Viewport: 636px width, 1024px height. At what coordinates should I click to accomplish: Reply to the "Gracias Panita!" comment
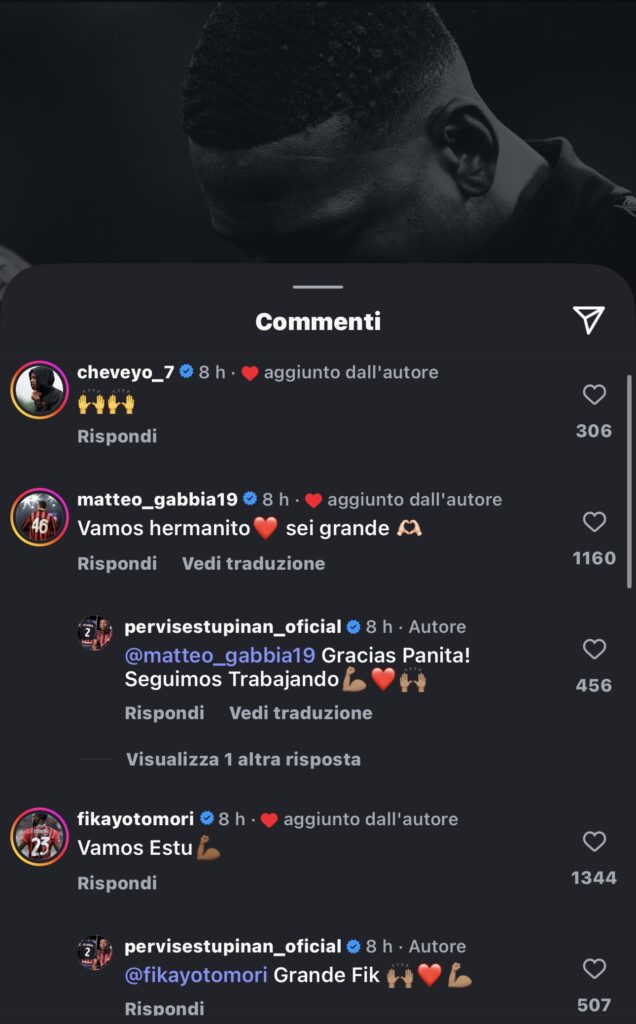point(164,713)
